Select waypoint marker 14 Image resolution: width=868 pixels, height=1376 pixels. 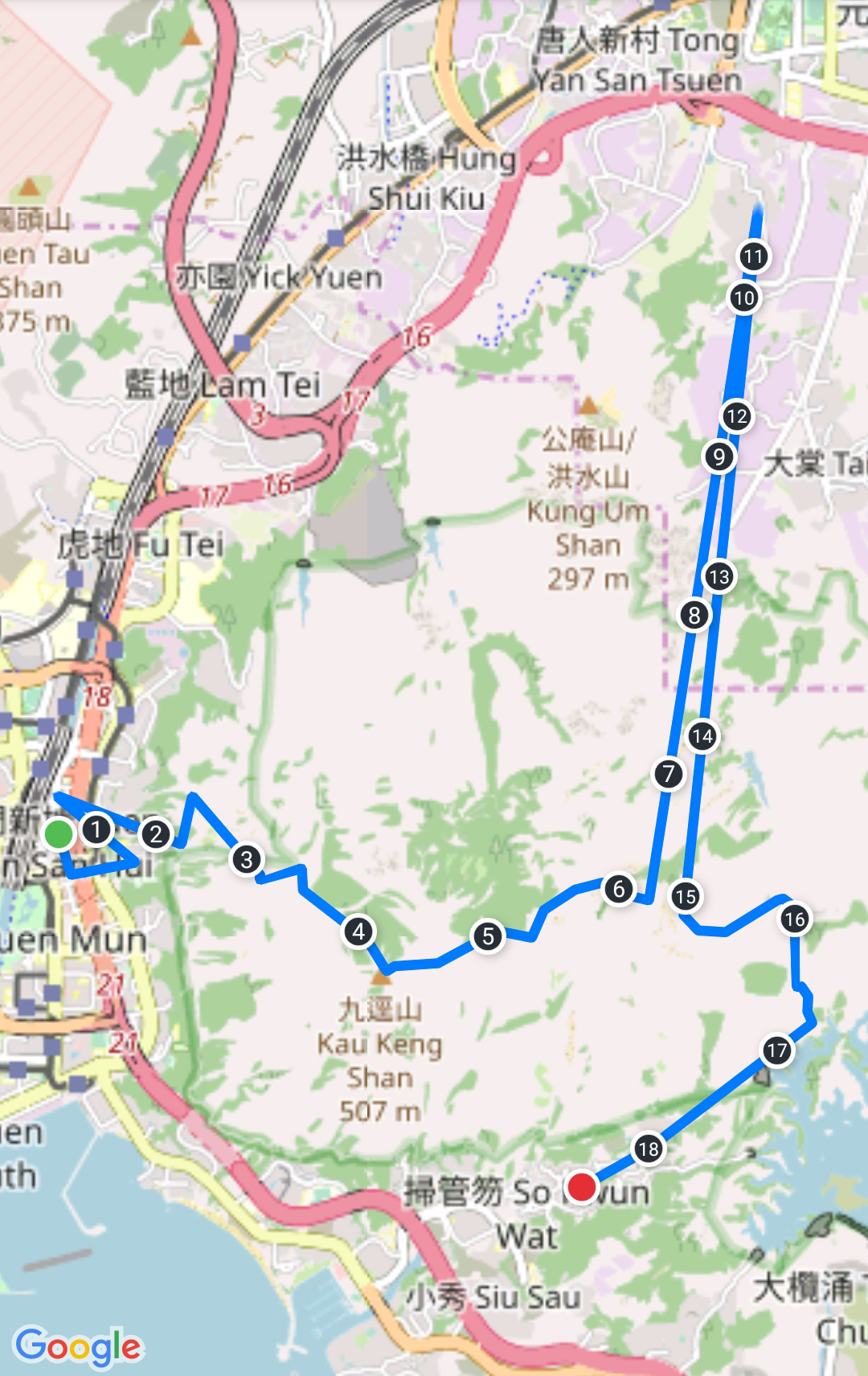pyautogui.click(x=702, y=735)
